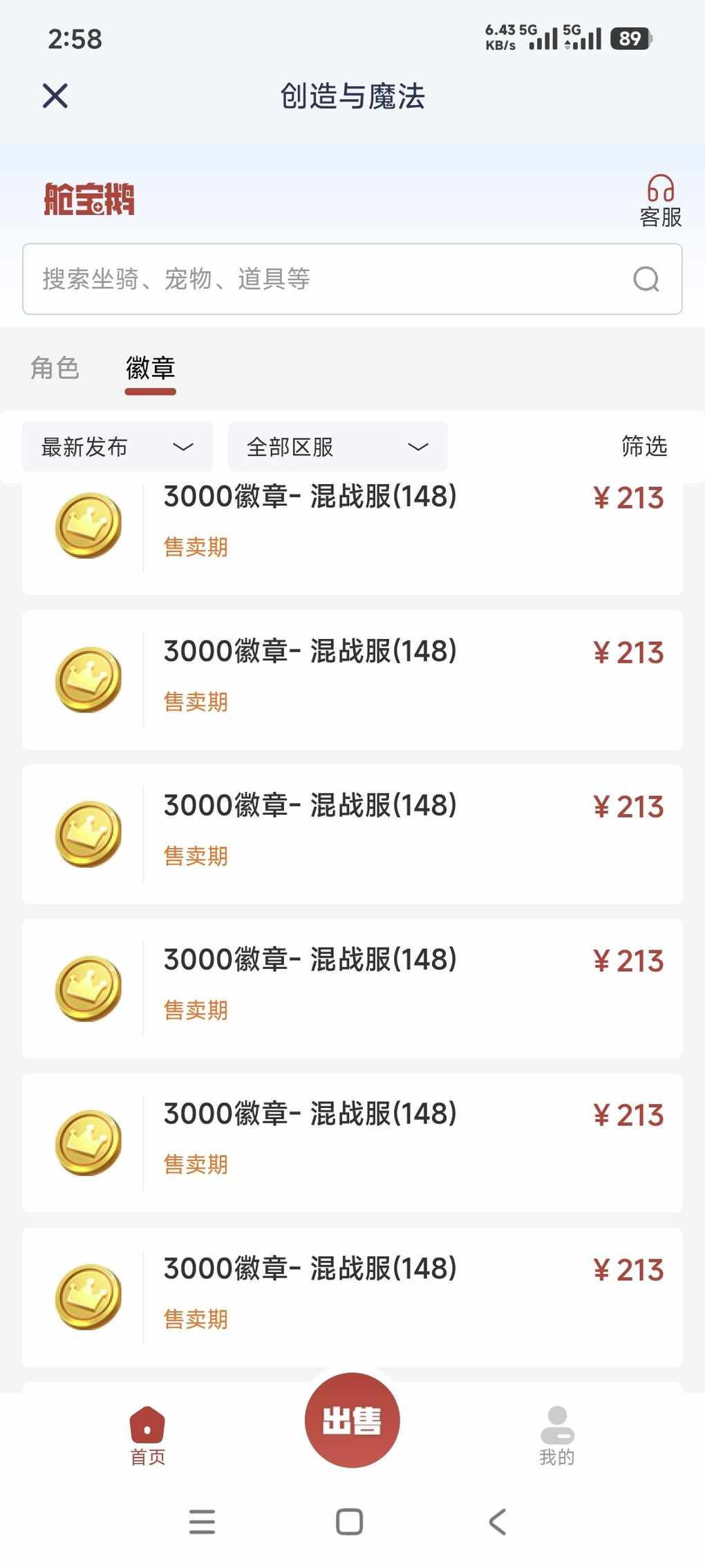The image size is (705, 1568).
Task: Open the 筛选 filter options
Action: coord(643,447)
